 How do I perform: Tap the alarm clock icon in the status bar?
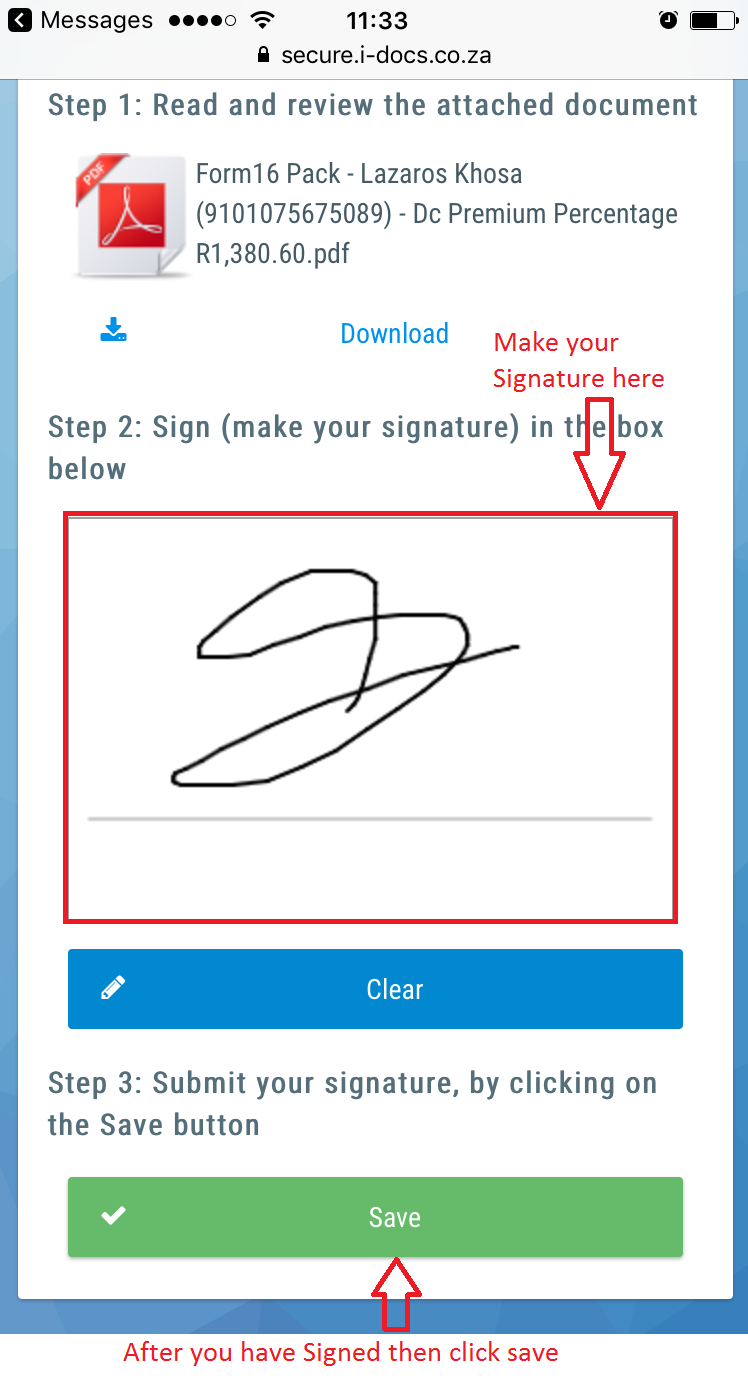[668, 18]
